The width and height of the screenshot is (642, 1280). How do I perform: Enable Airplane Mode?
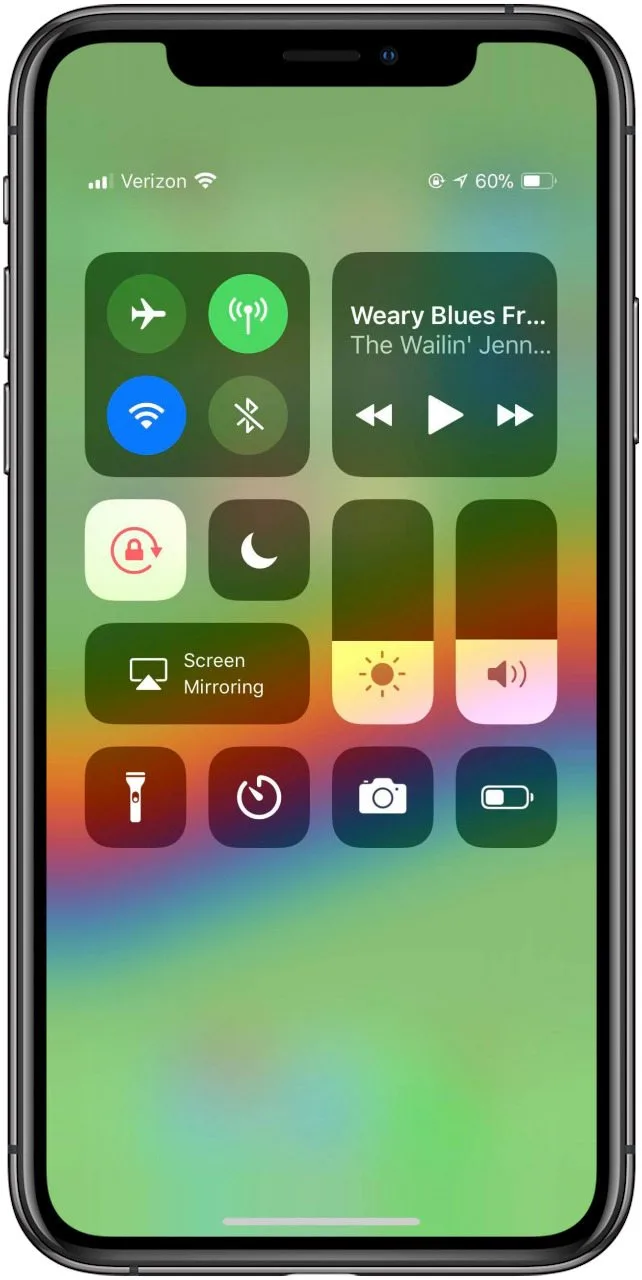coord(147,314)
